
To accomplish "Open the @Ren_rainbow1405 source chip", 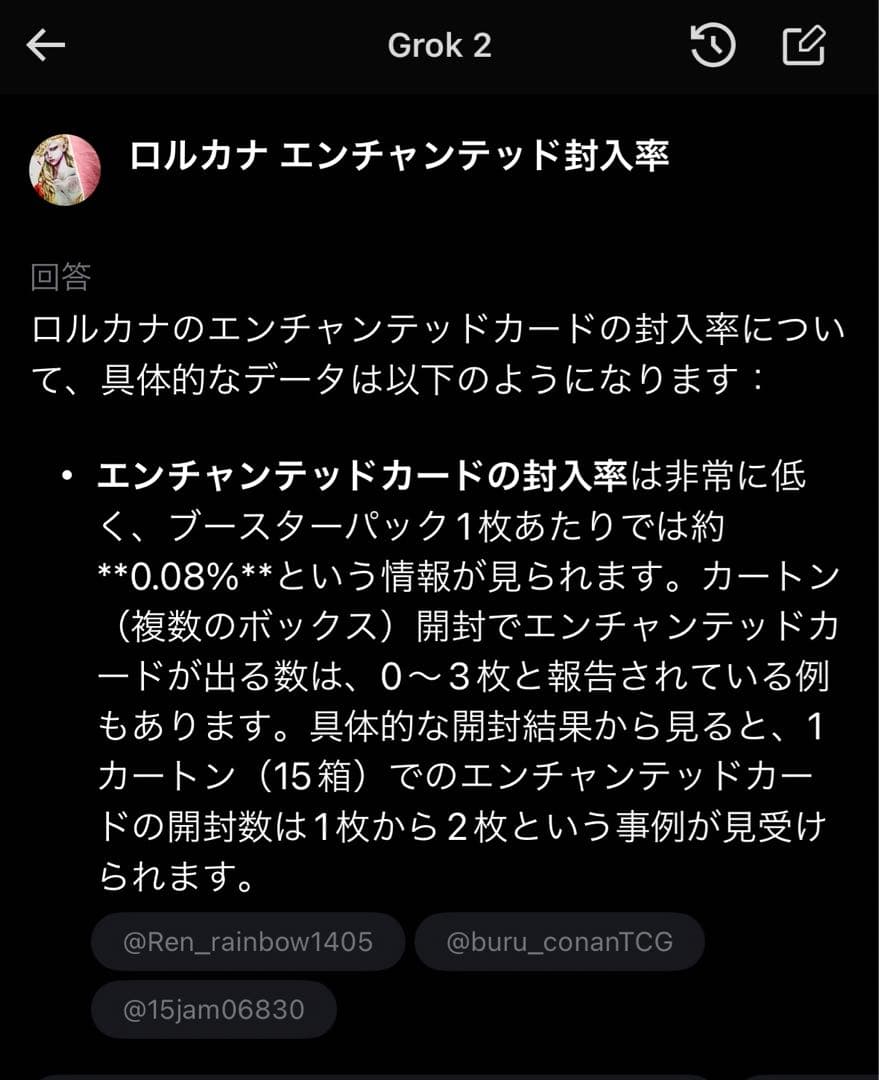I will point(246,941).
